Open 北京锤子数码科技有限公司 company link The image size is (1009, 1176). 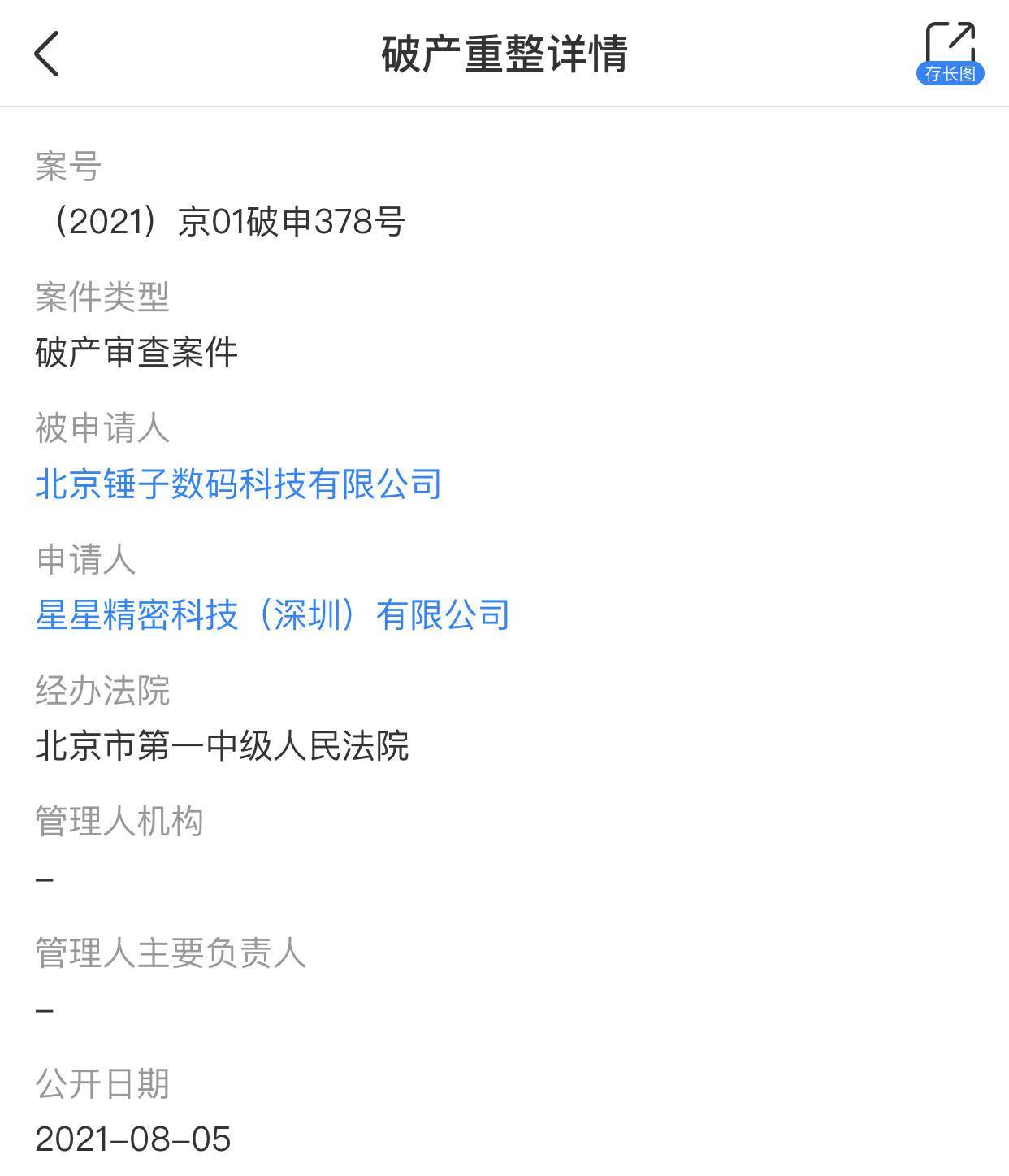tap(238, 484)
